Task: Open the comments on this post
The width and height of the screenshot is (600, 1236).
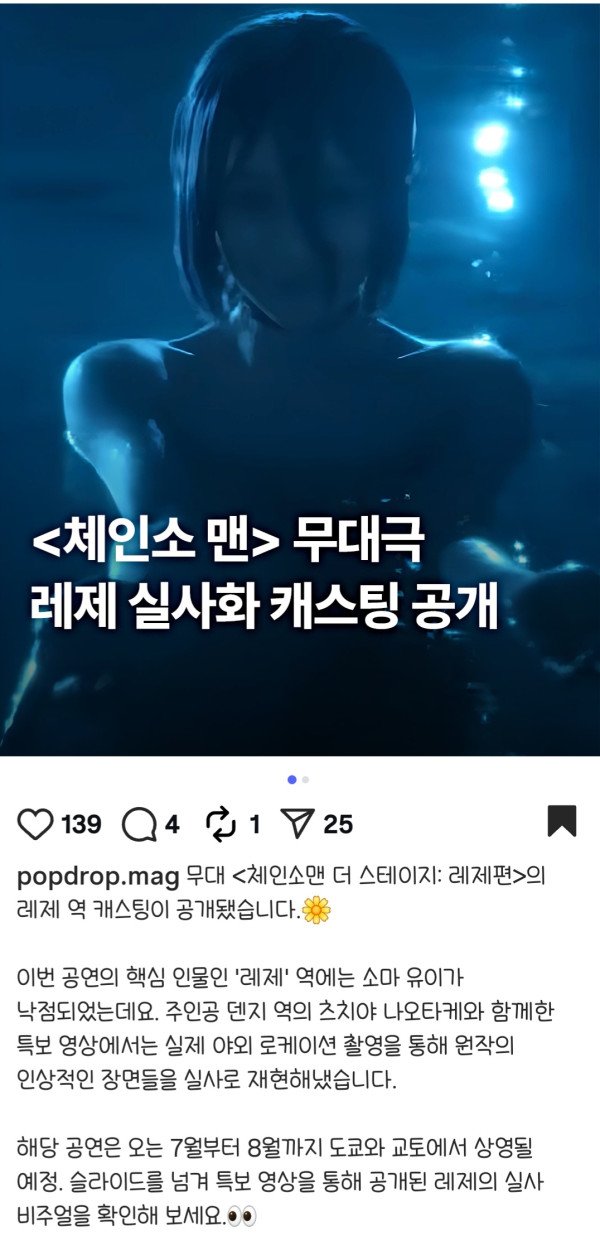Action: pyautogui.click(x=139, y=824)
